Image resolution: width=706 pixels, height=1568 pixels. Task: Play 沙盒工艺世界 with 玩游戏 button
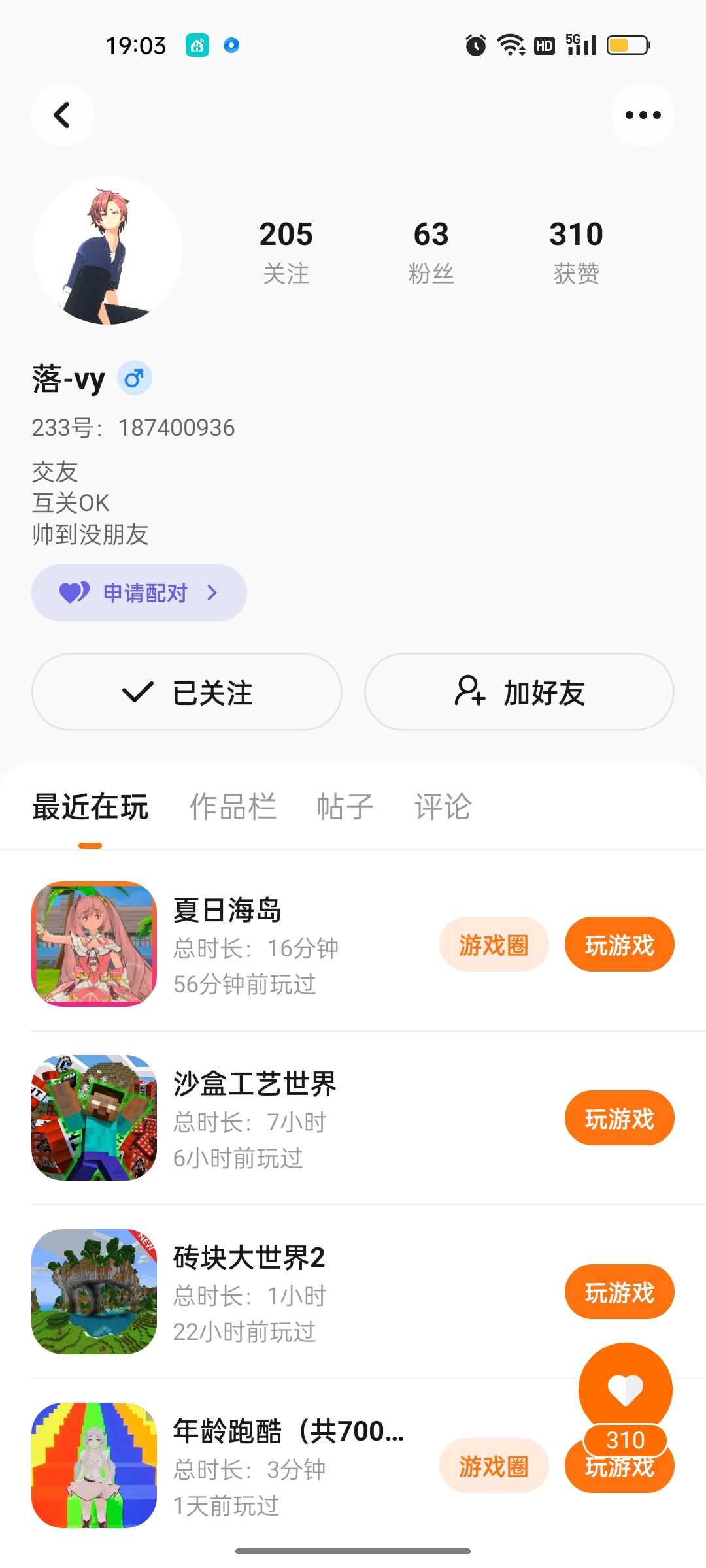(619, 1119)
